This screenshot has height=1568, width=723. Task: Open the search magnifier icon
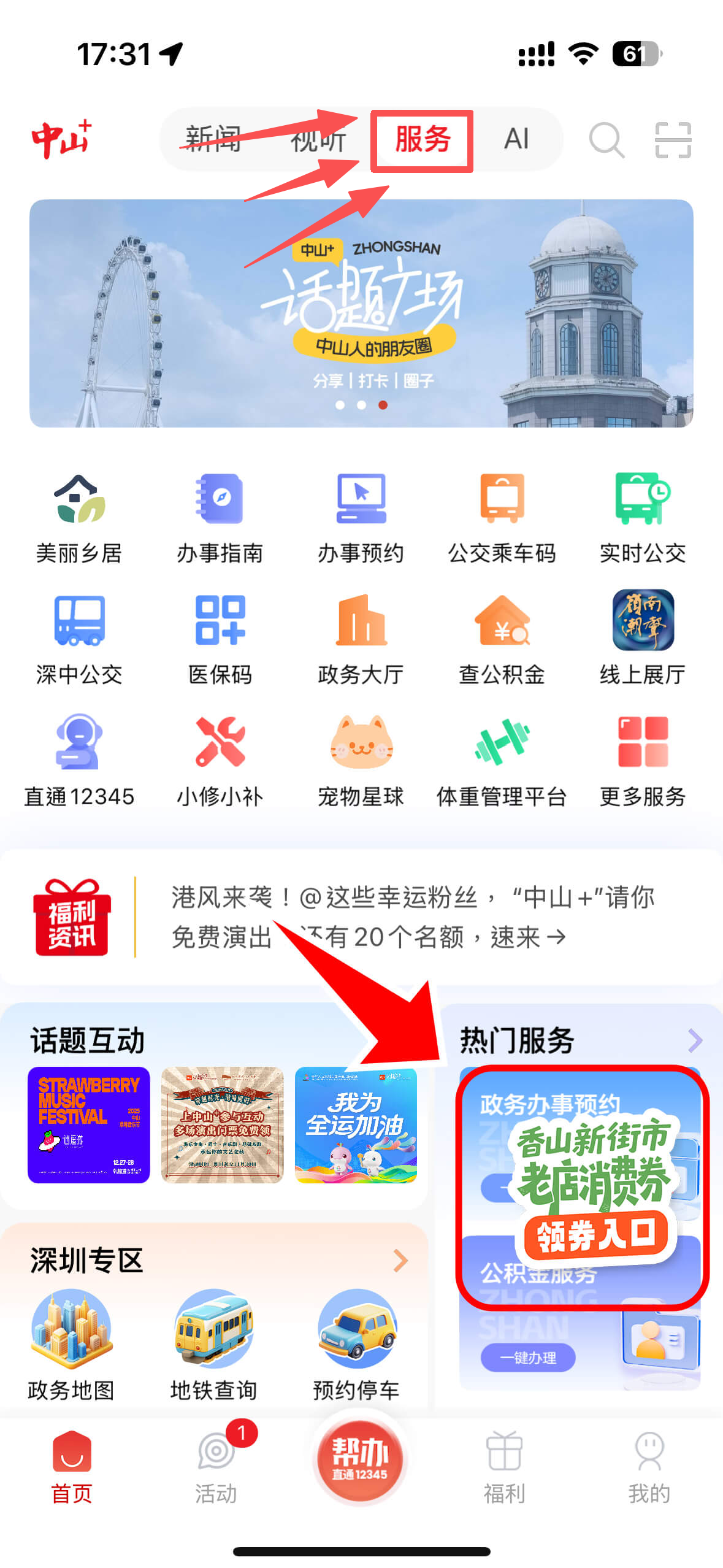pyautogui.click(x=606, y=140)
